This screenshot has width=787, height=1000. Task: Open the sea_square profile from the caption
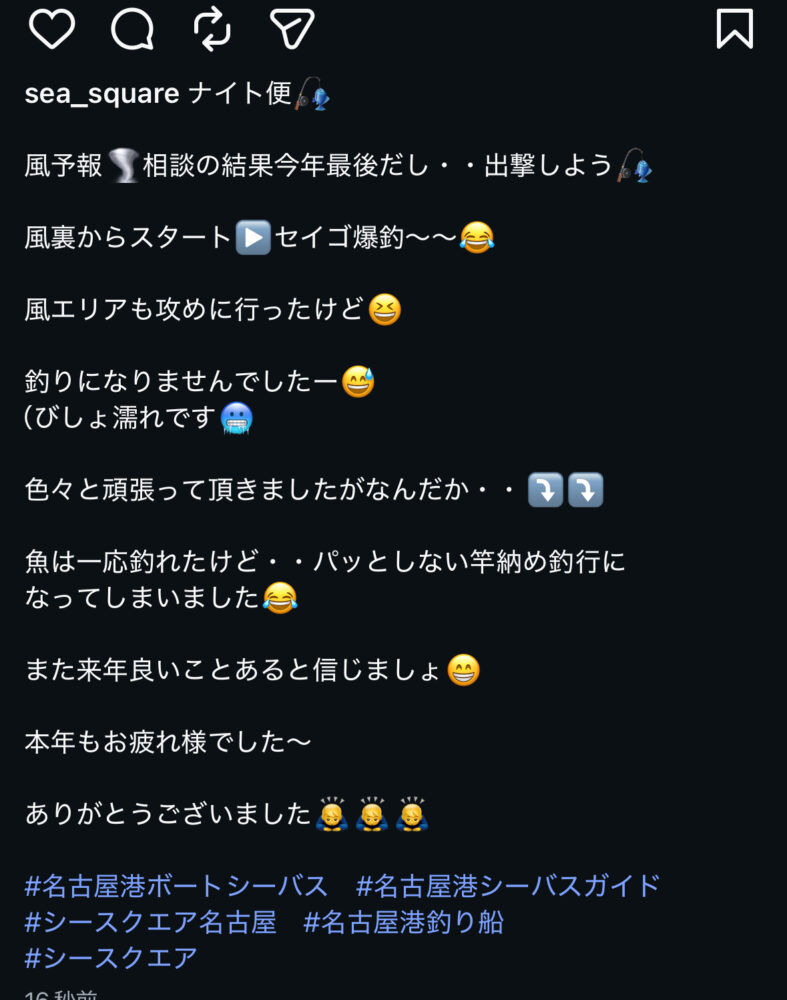(x=101, y=94)
